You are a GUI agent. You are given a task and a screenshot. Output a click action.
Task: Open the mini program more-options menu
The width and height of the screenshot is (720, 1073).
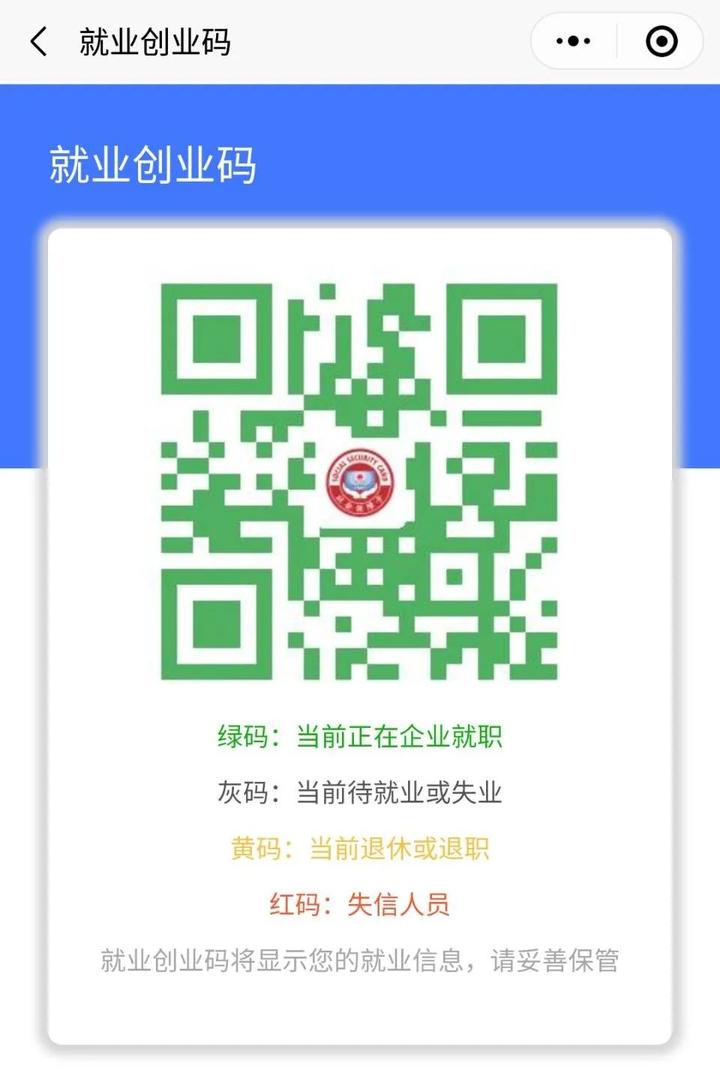point(574,42)
